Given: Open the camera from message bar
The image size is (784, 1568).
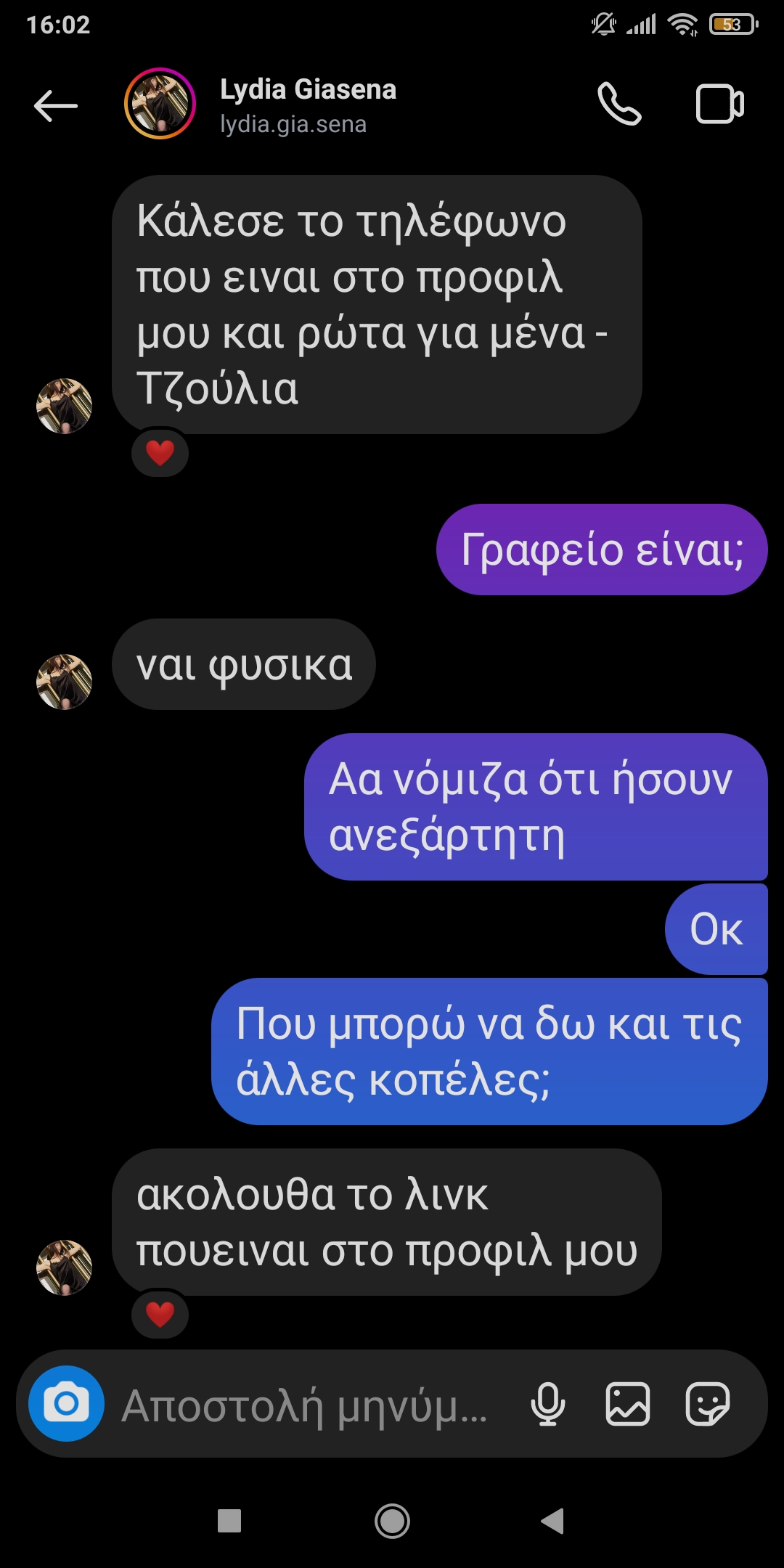Looking at the screenshot, I should pos(66,1403).
